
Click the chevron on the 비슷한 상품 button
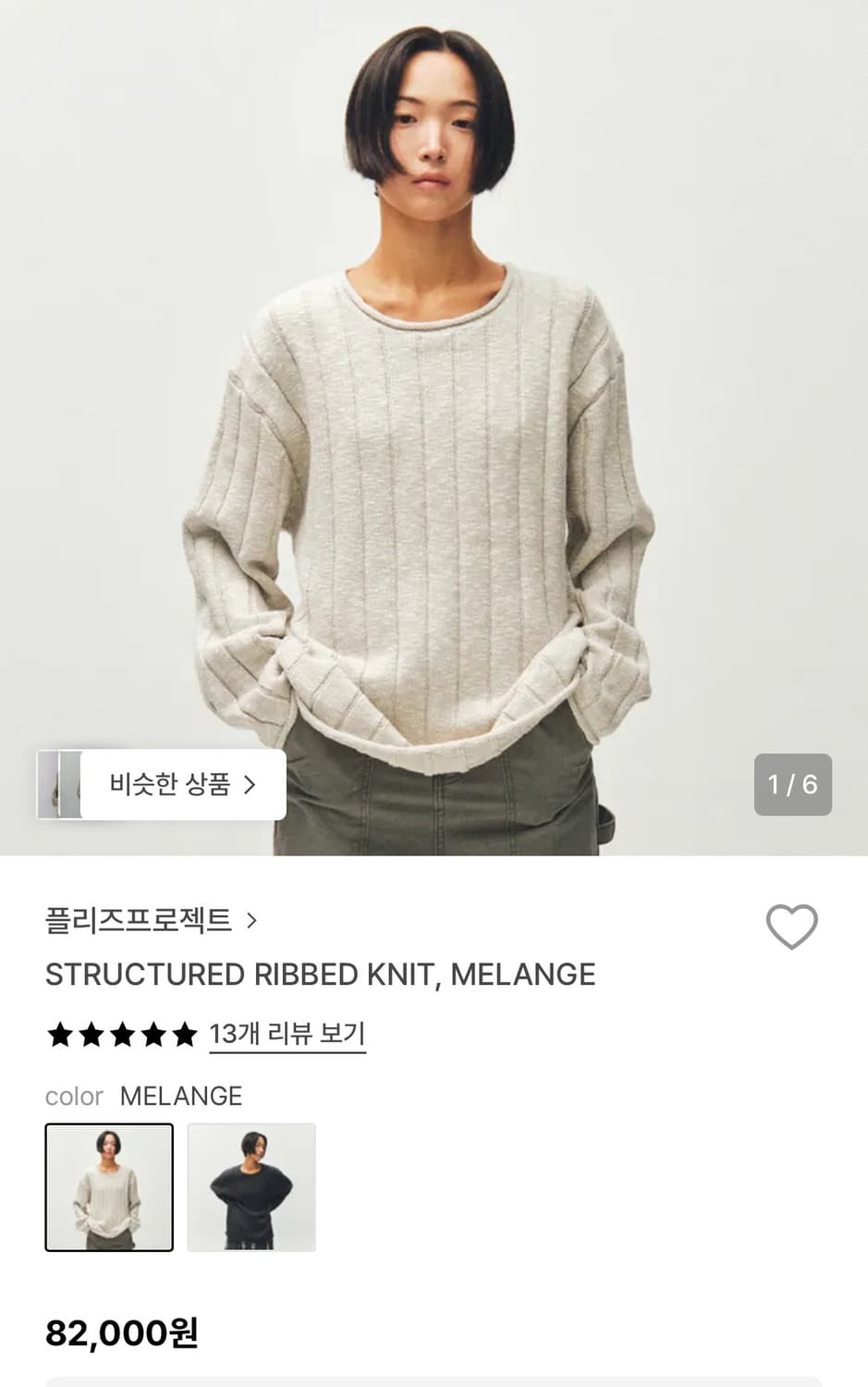250,784
